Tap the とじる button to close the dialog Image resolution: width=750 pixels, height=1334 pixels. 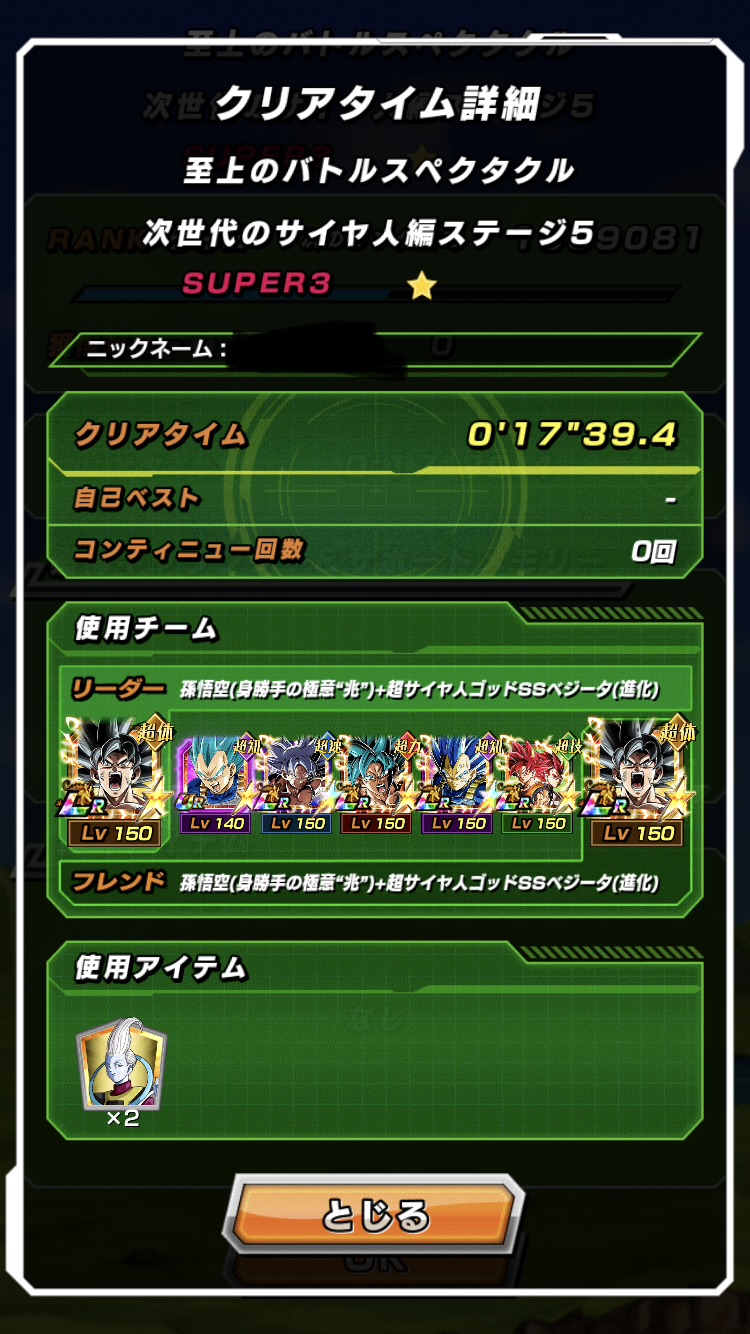[375, 1216]
